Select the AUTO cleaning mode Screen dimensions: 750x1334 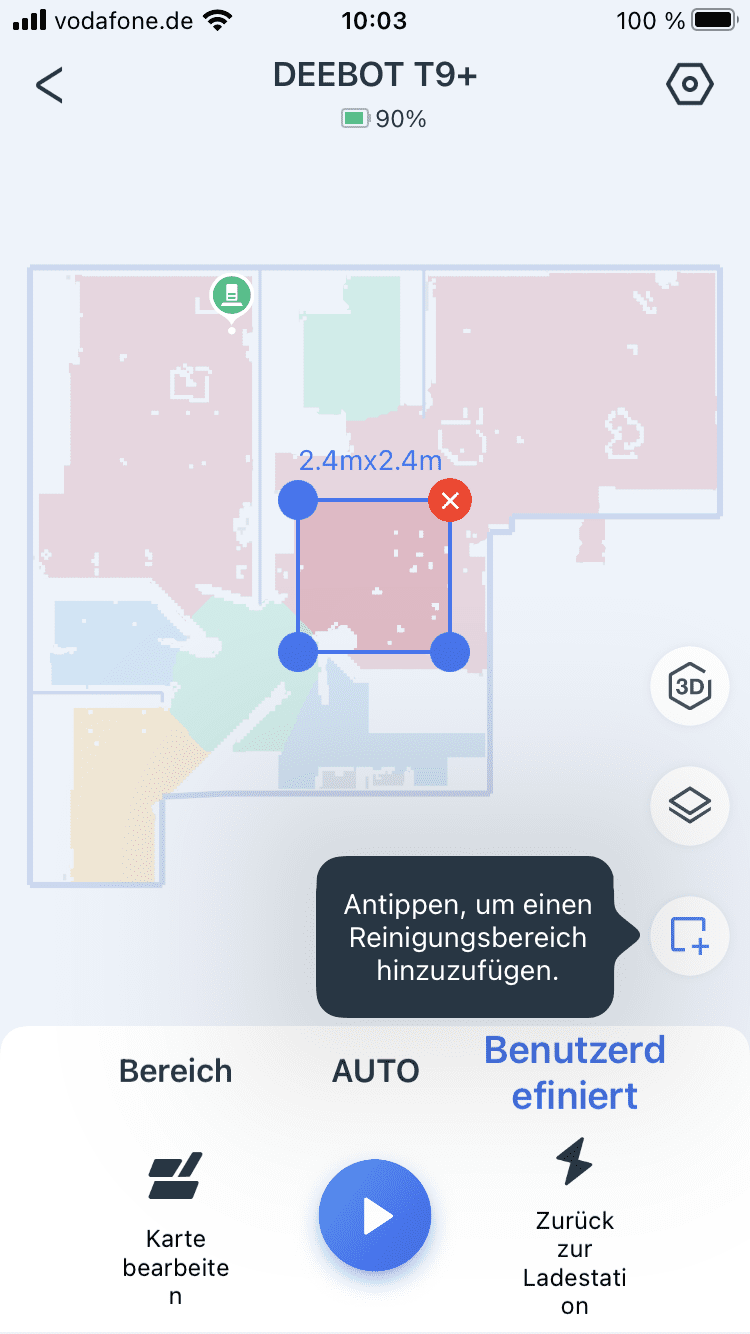(x=376, y=1071)
